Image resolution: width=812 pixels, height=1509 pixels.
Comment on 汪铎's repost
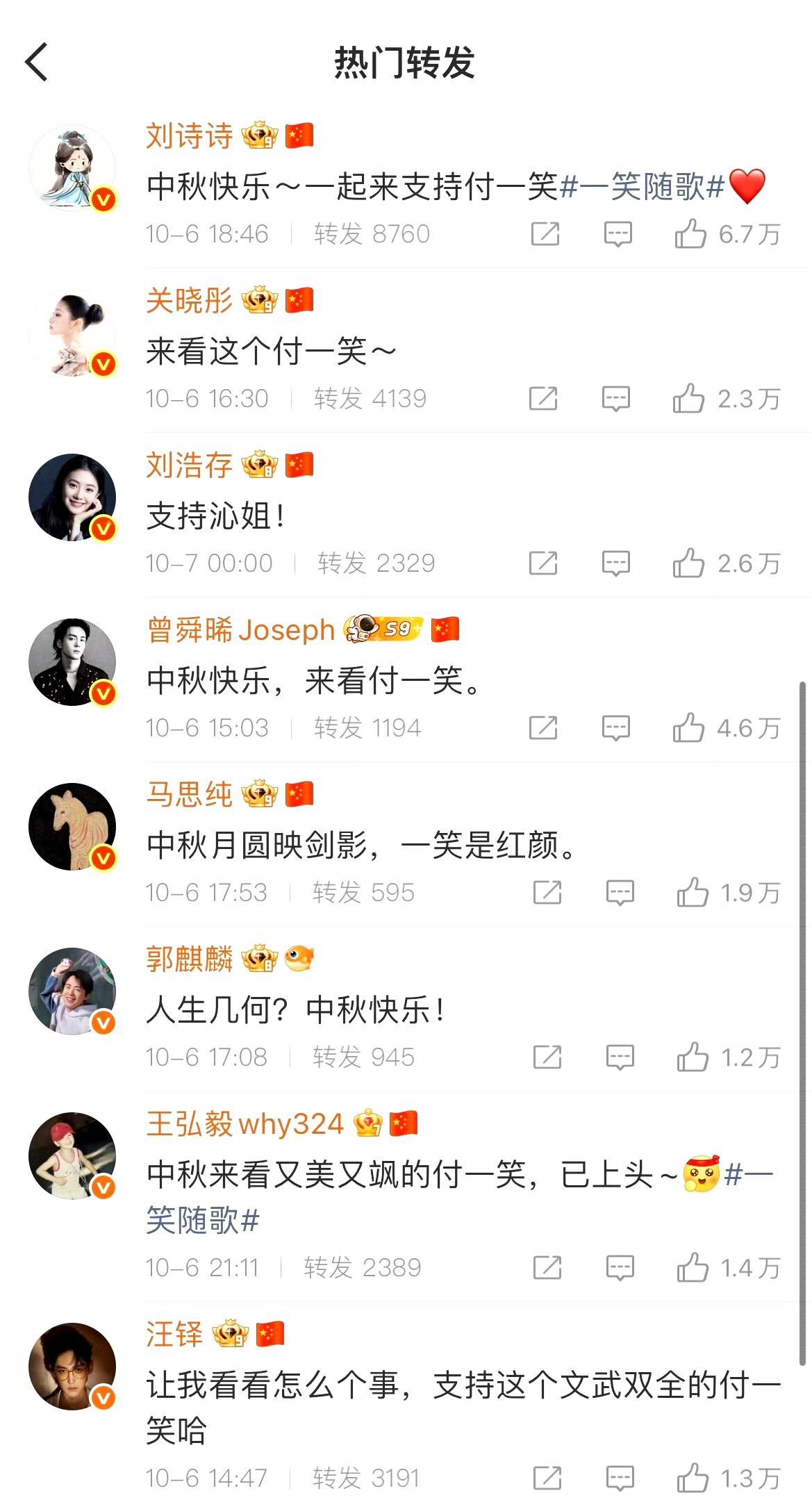tap(620, 1478)
